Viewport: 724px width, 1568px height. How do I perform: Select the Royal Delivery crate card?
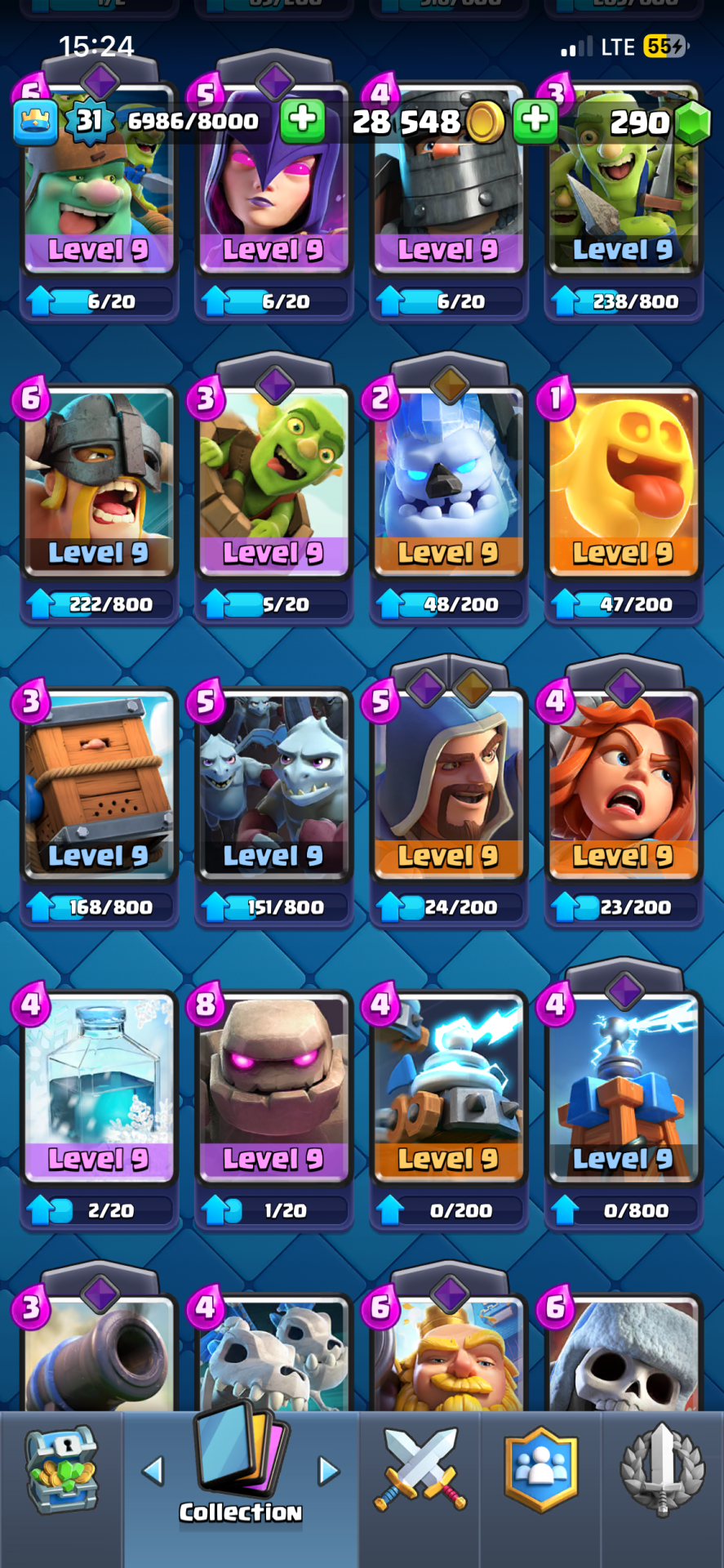(99, 784)
